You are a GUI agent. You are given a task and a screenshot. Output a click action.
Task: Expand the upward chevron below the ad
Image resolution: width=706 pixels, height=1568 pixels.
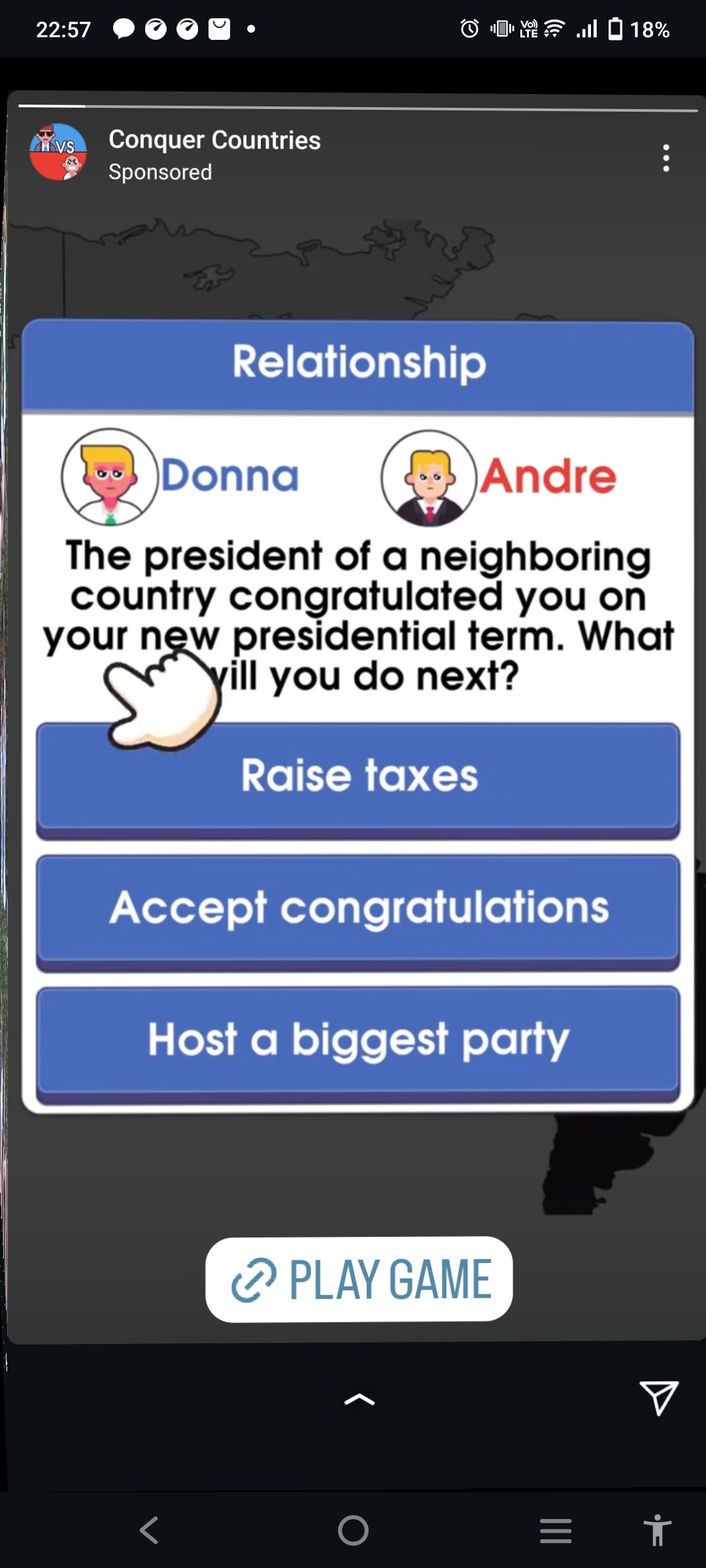coord(359,1399)
